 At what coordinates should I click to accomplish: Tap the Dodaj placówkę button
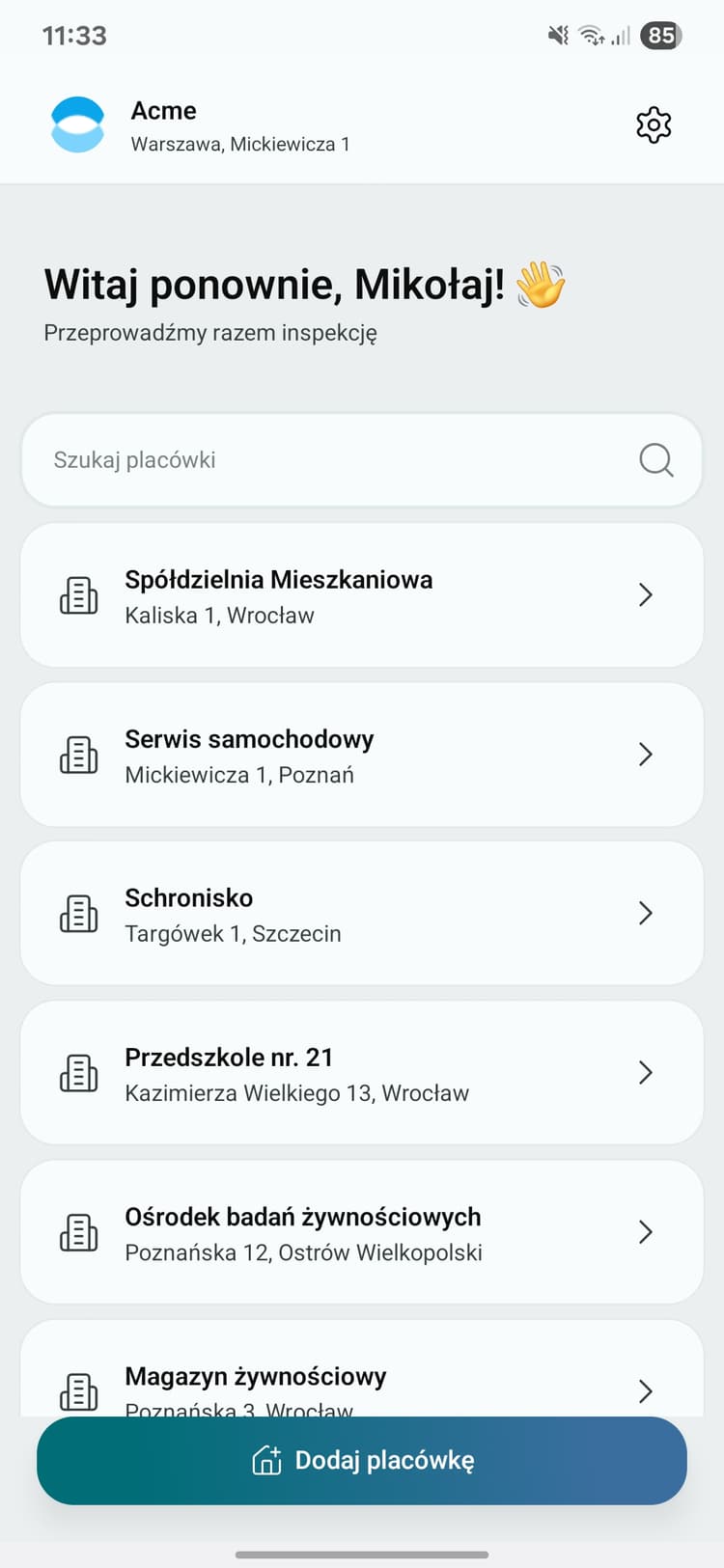point(361,1460)
